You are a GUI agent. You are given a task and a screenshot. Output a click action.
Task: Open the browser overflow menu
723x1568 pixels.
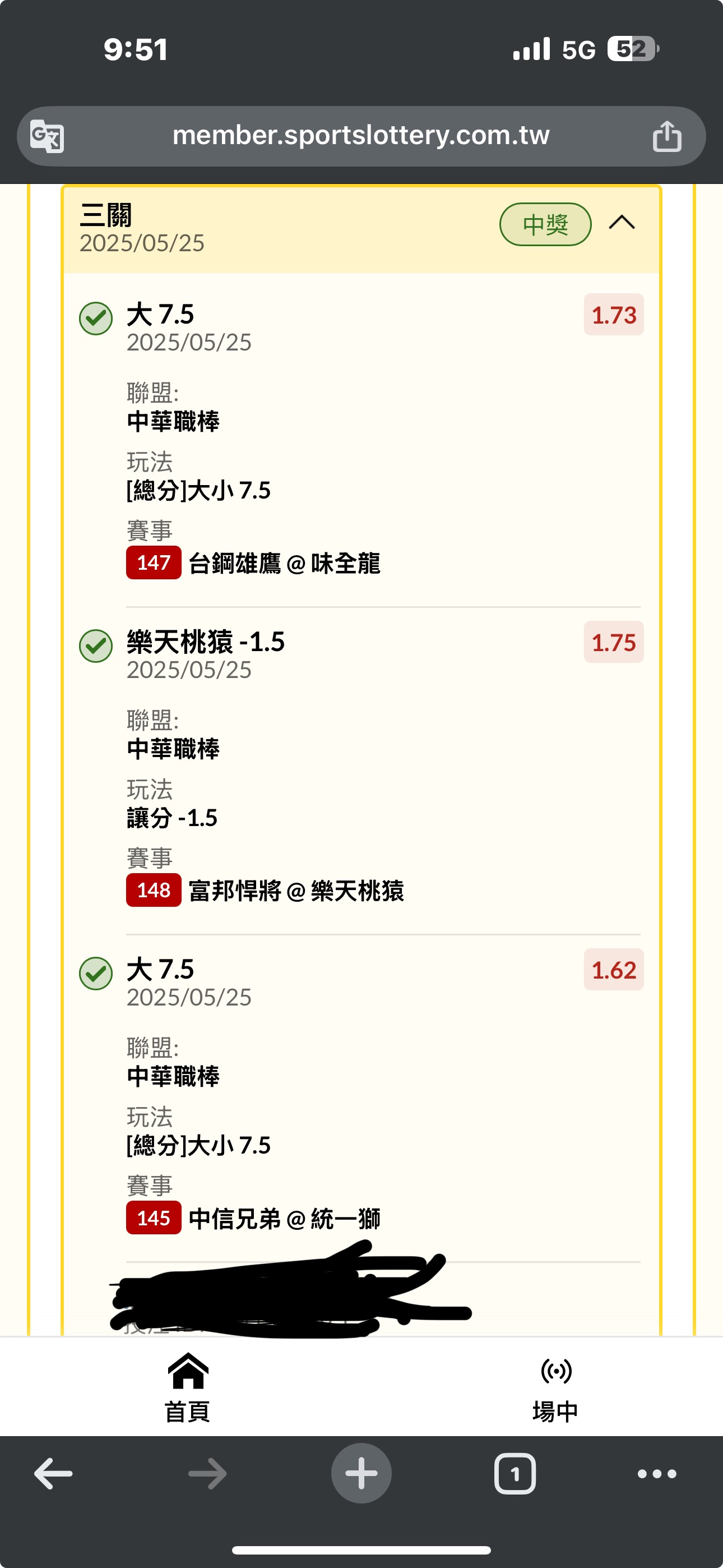(657, 1474)
